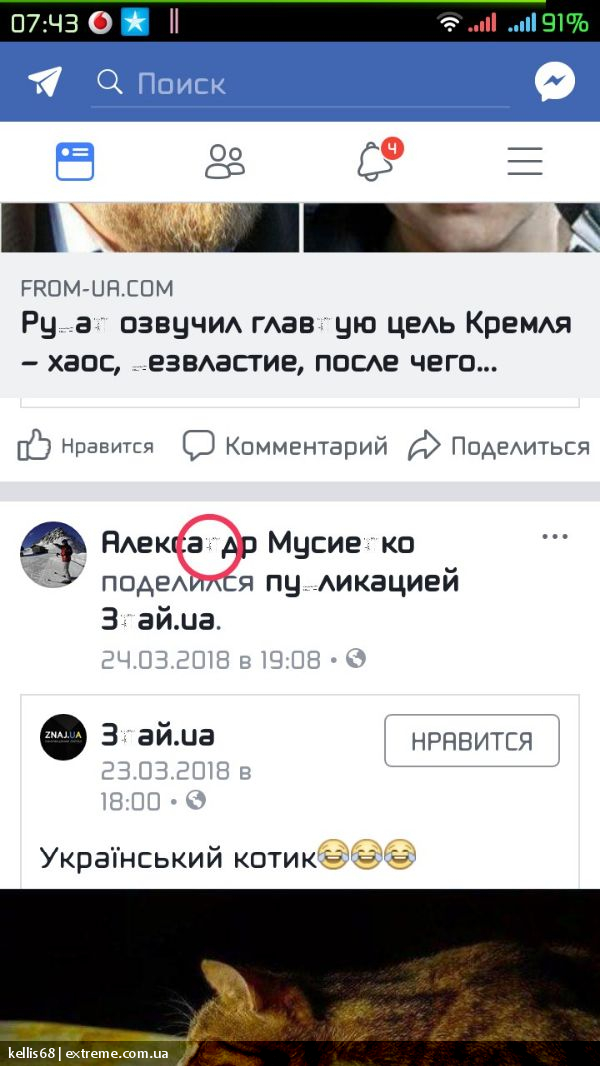The image size is (600, 1066).
Task: Open the author's round profile picture
Action: pyautogui.click(x=54, y=554)
